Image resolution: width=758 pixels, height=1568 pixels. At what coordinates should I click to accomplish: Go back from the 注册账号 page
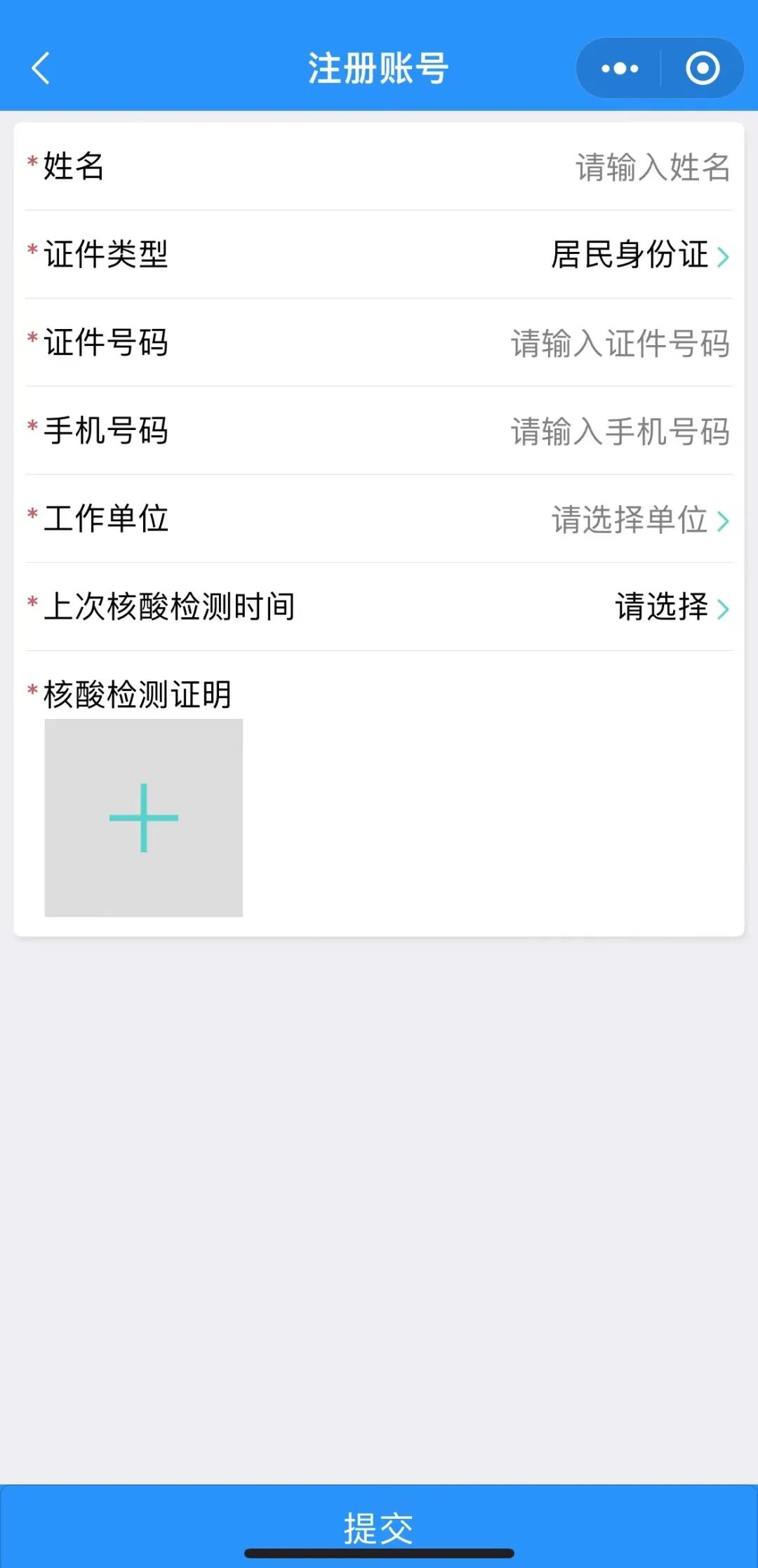pyautogui.click(x=41, y=69)
